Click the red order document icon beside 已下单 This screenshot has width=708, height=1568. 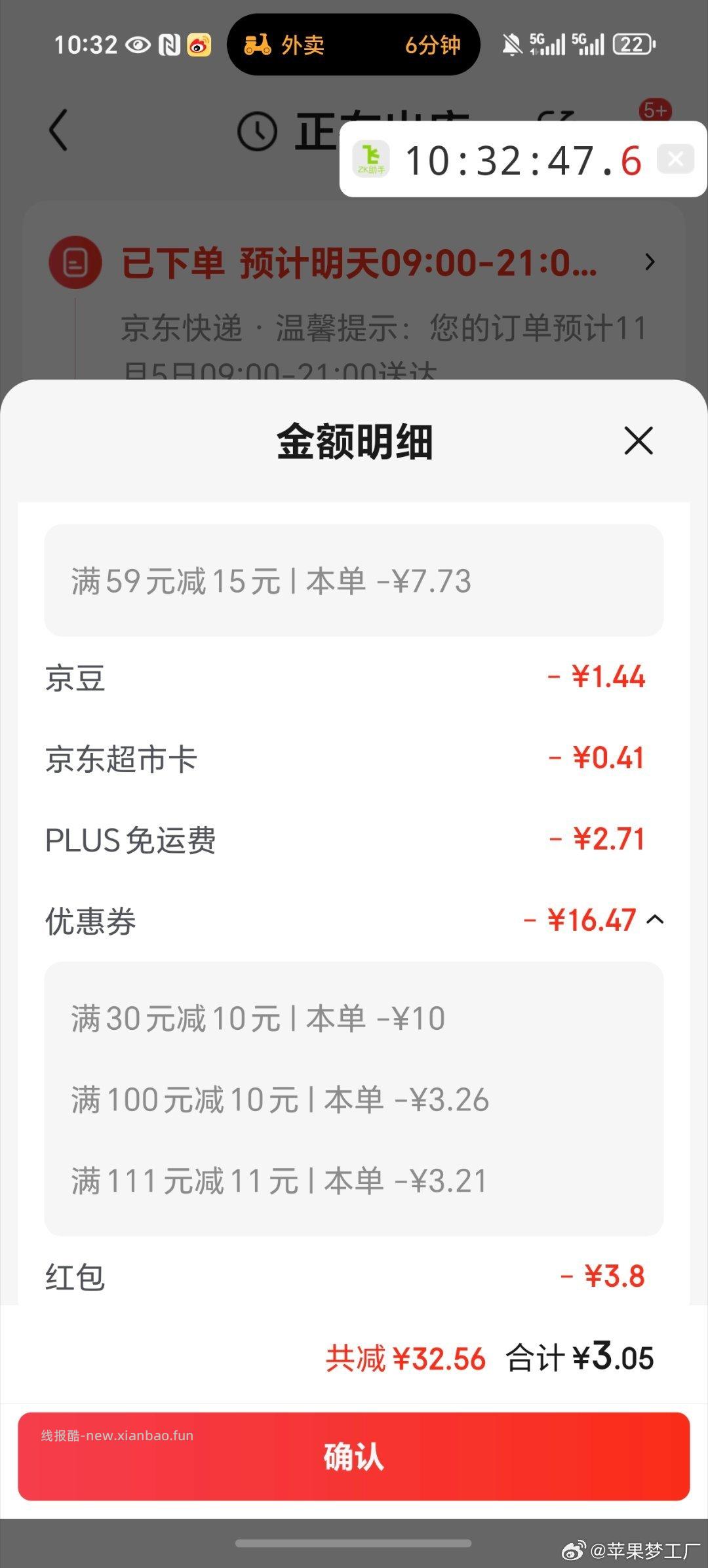tap(74, 263)
